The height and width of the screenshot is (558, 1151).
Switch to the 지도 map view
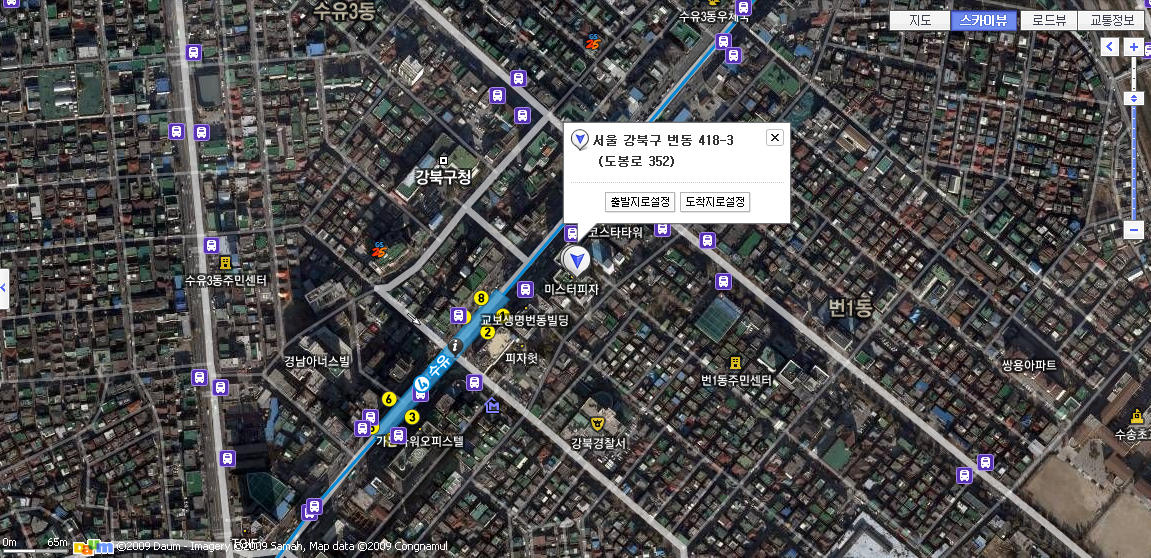[919, 20]
